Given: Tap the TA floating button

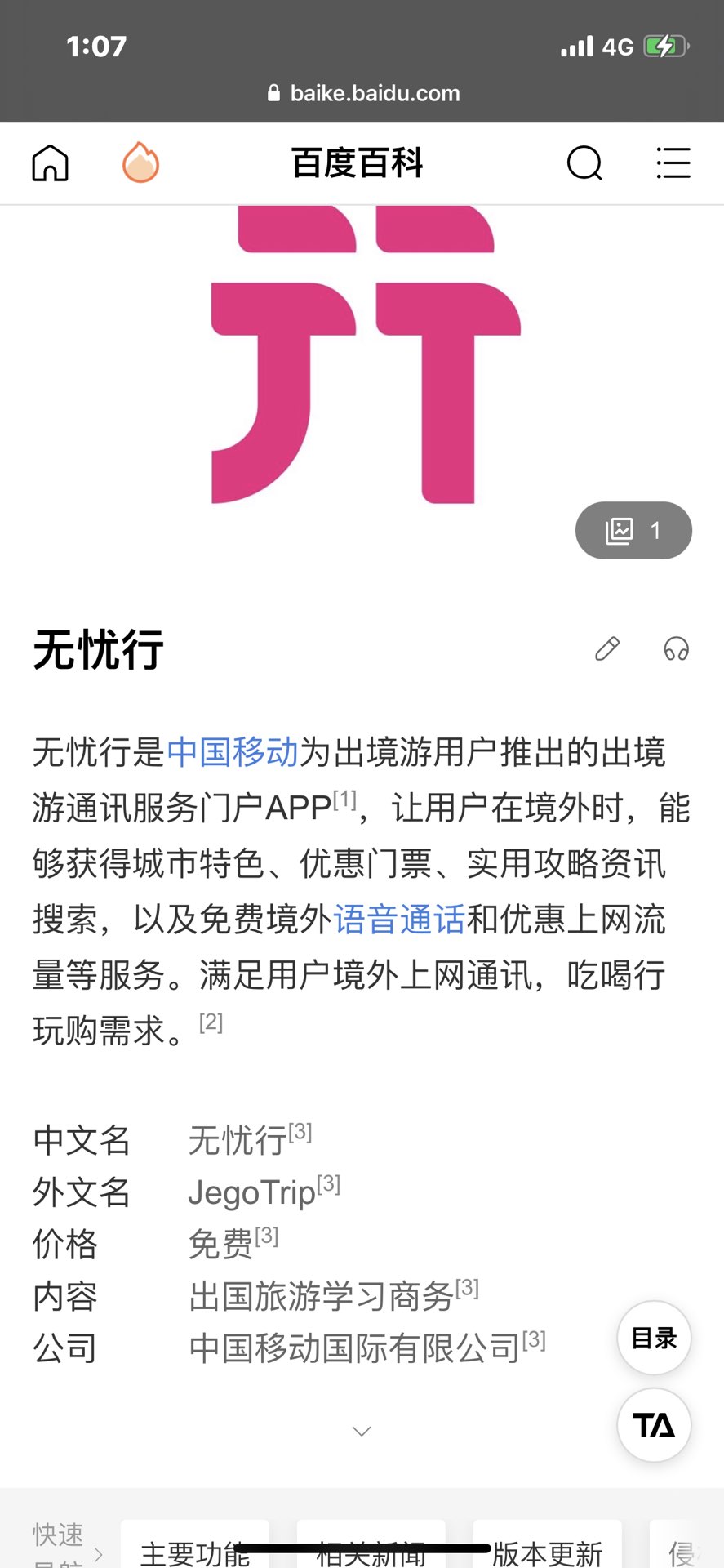Looking at the screenshot, I should point(654,1426).
